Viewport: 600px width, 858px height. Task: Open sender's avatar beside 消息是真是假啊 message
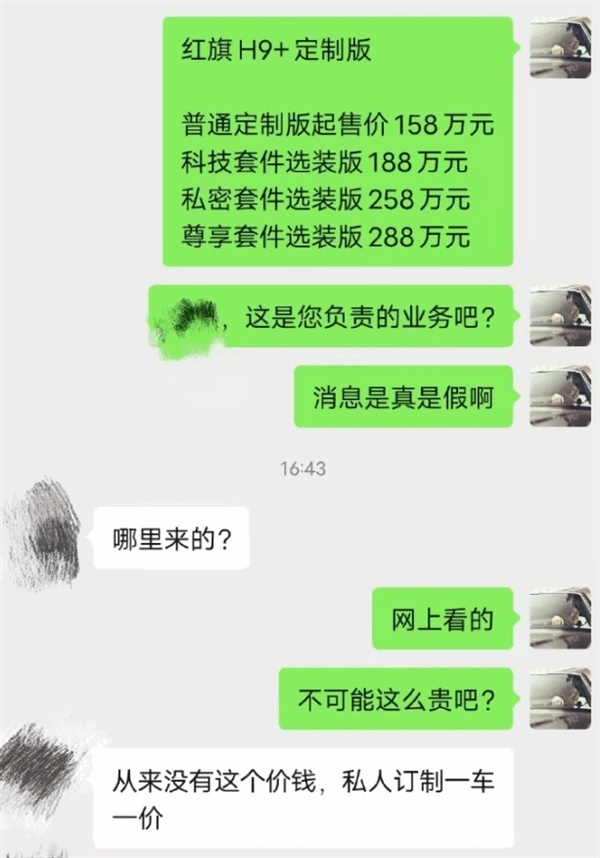pos(559,397)
